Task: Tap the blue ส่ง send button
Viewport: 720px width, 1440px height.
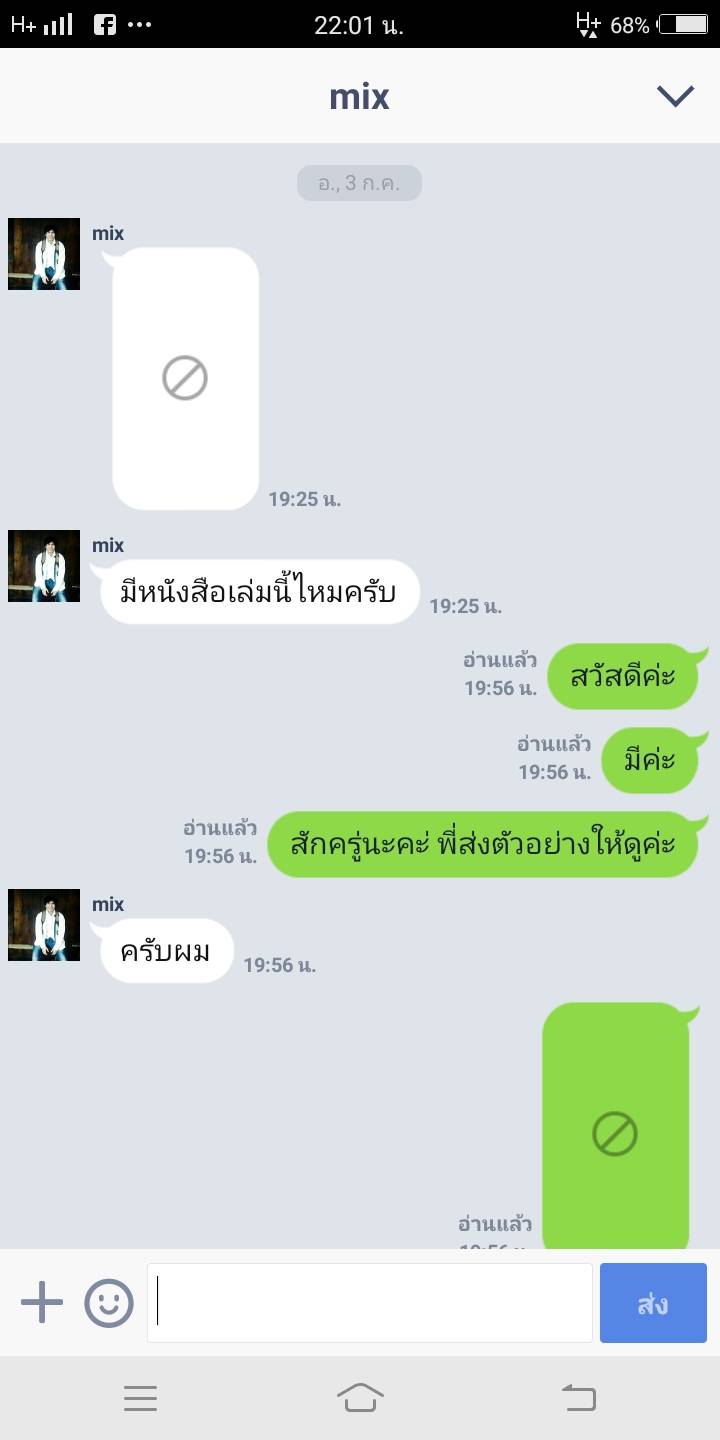Action: pos(653,1303)
